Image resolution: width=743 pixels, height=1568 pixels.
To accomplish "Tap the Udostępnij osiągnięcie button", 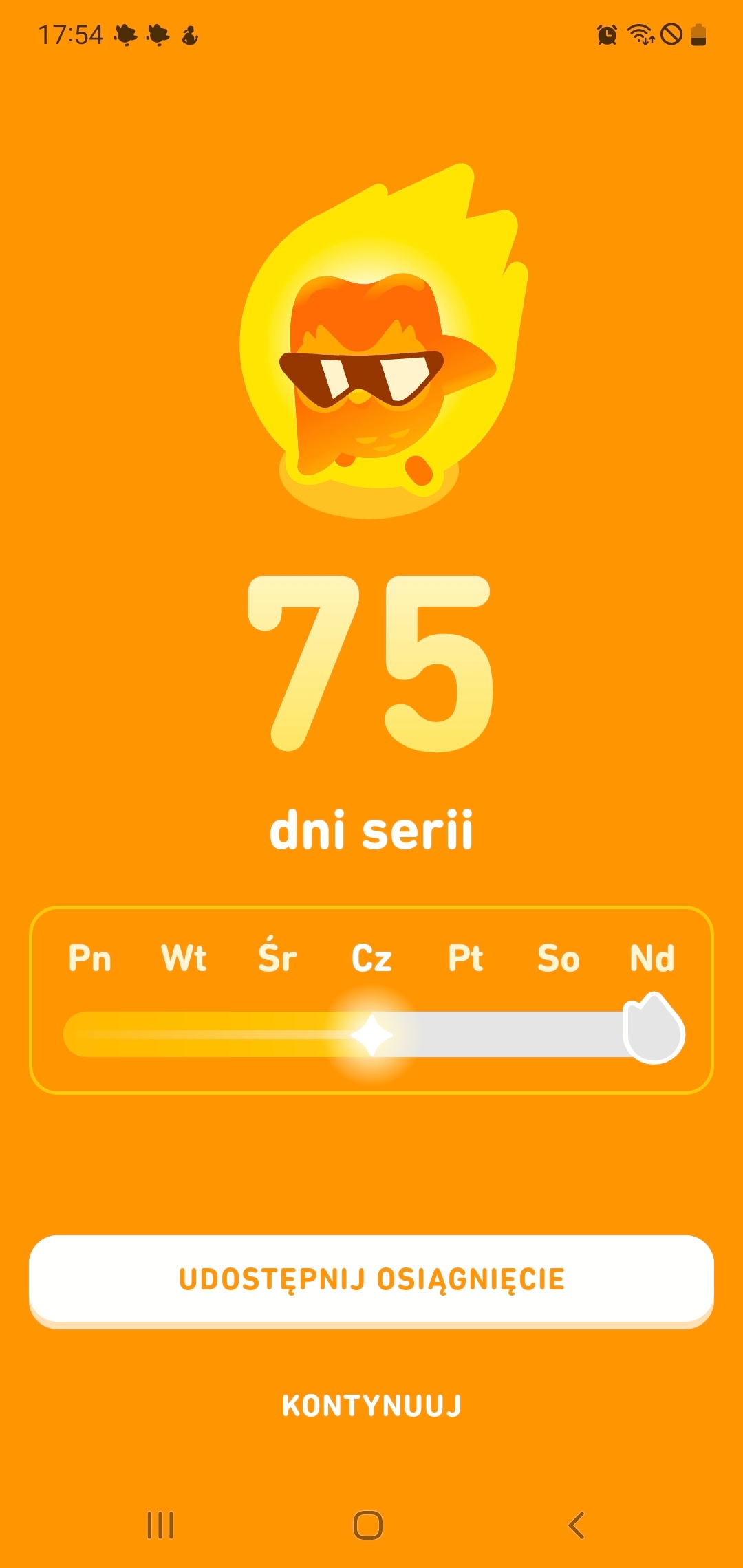I will click(371, 1279).
